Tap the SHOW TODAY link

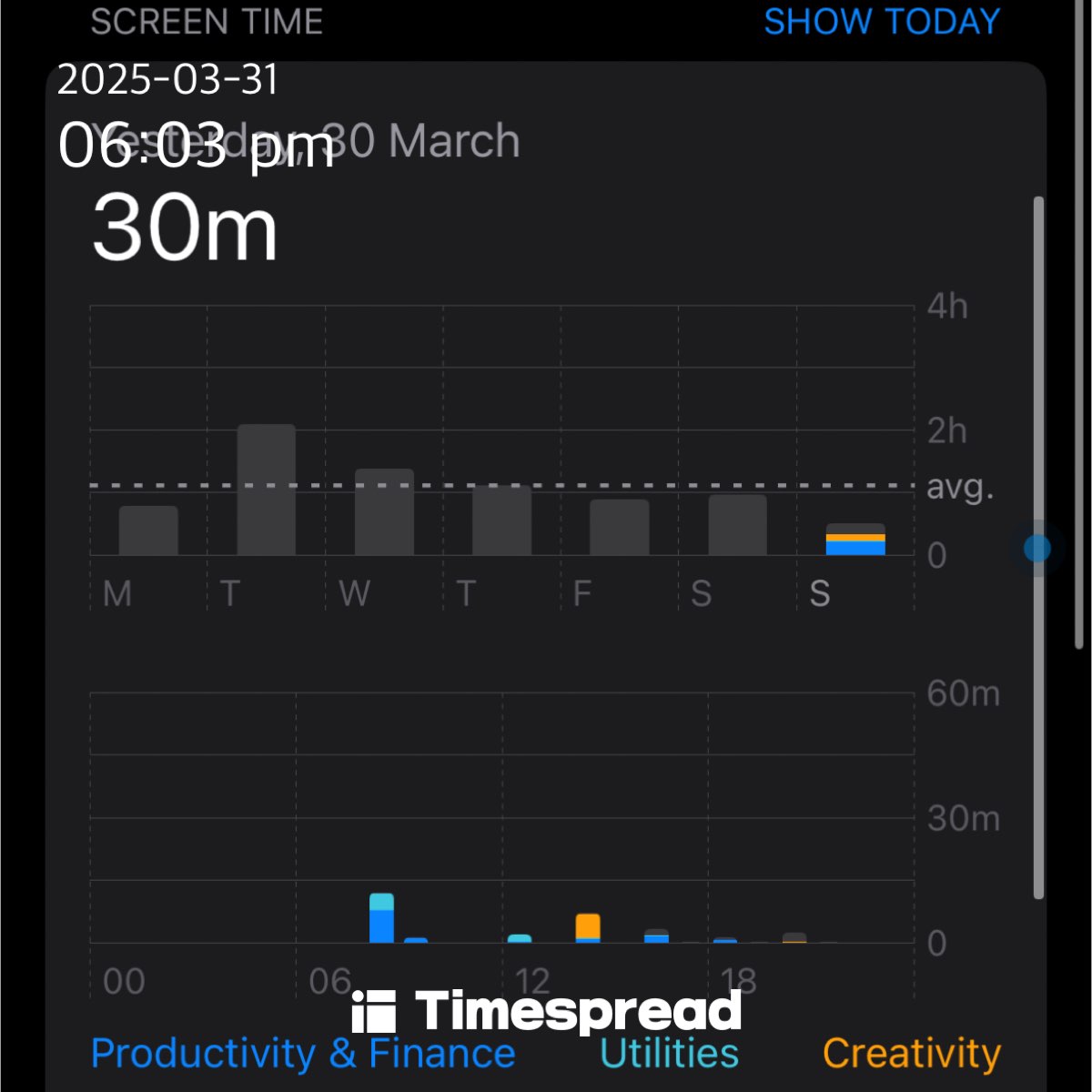point(881,22)
